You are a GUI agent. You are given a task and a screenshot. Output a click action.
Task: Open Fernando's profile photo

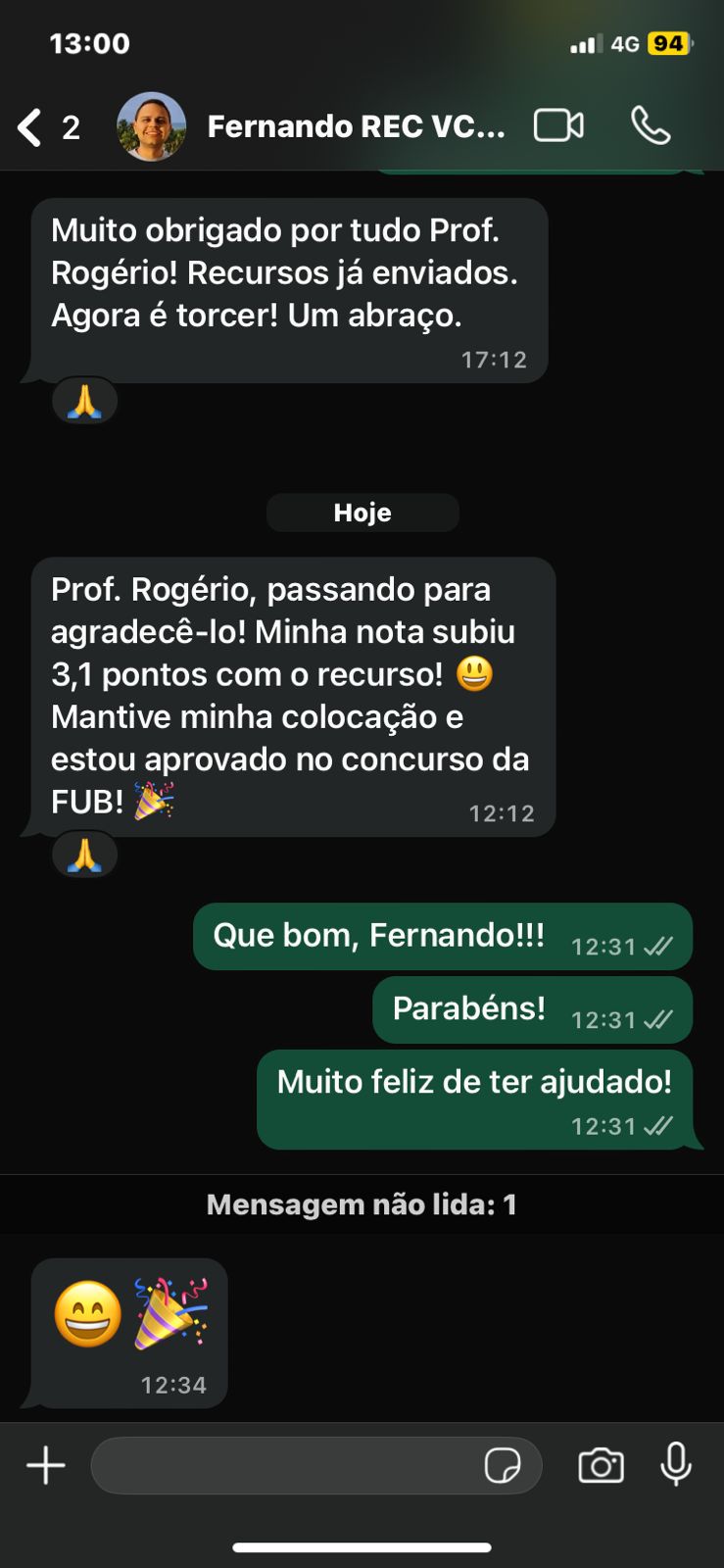pos(151,126)
